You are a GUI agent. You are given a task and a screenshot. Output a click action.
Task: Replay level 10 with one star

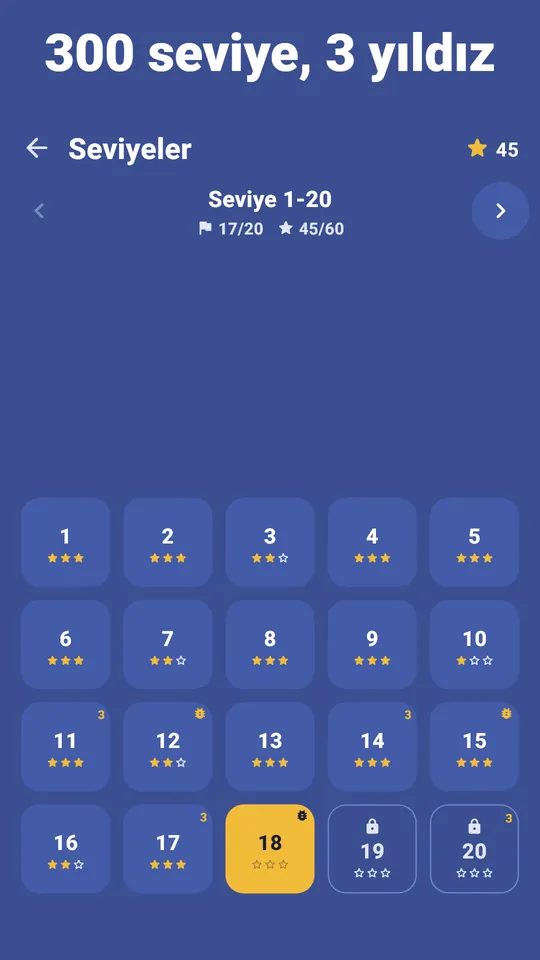[x=474, y=645]
